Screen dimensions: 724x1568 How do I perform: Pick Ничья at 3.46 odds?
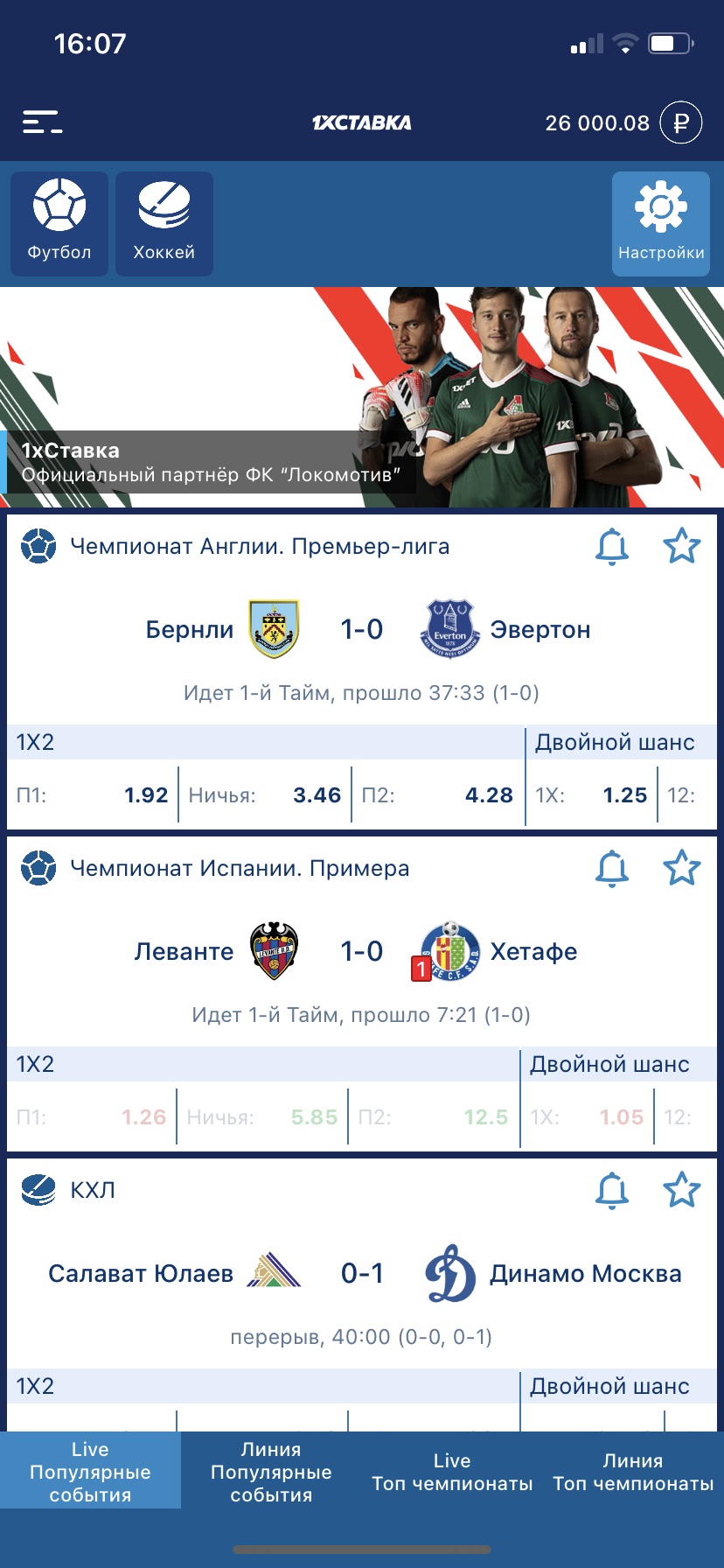point(265,795)
